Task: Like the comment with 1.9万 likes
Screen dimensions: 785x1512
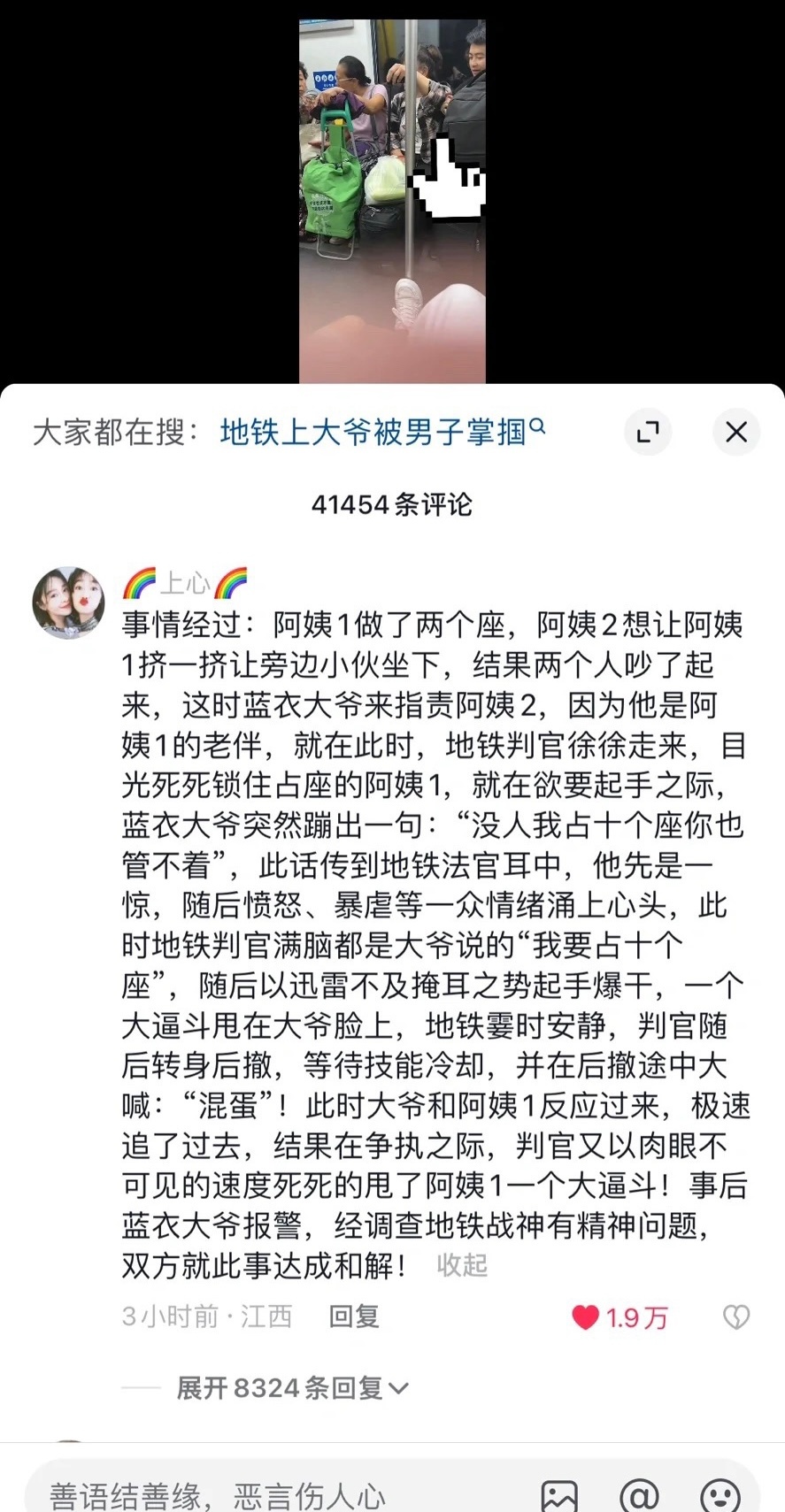Action: click(586, 1317)
